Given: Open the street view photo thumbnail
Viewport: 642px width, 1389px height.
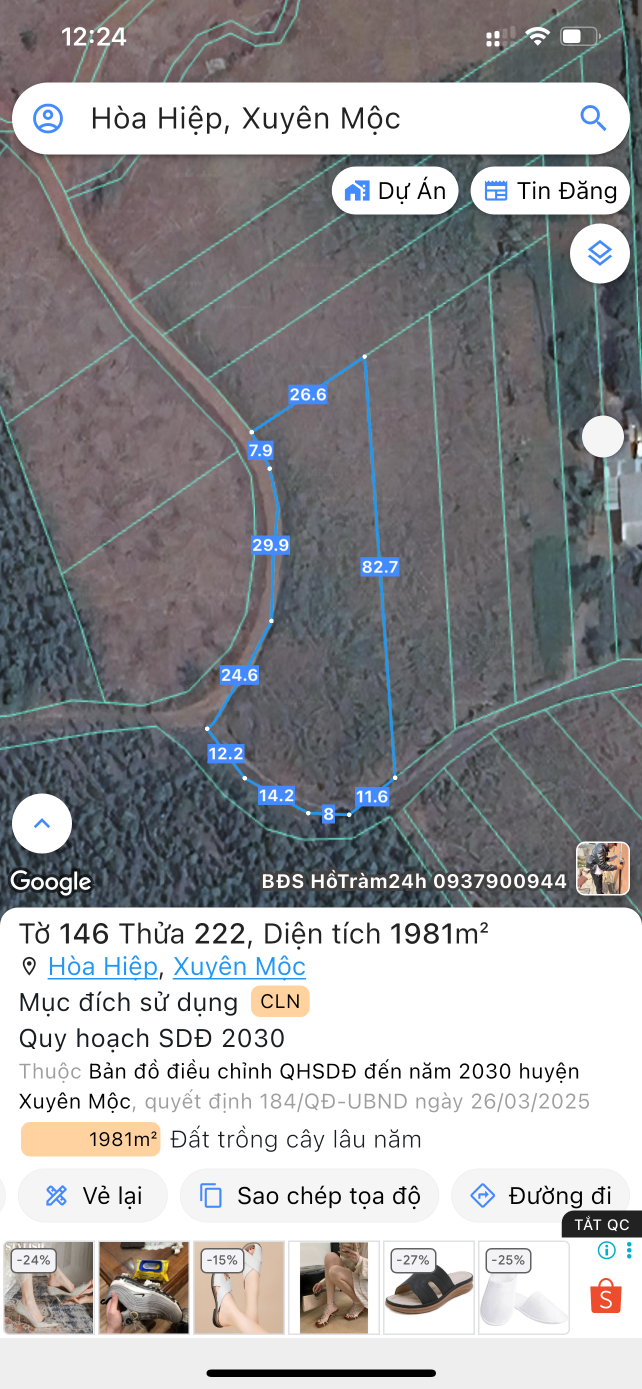Looking at the screenshot, I should 603,868.
